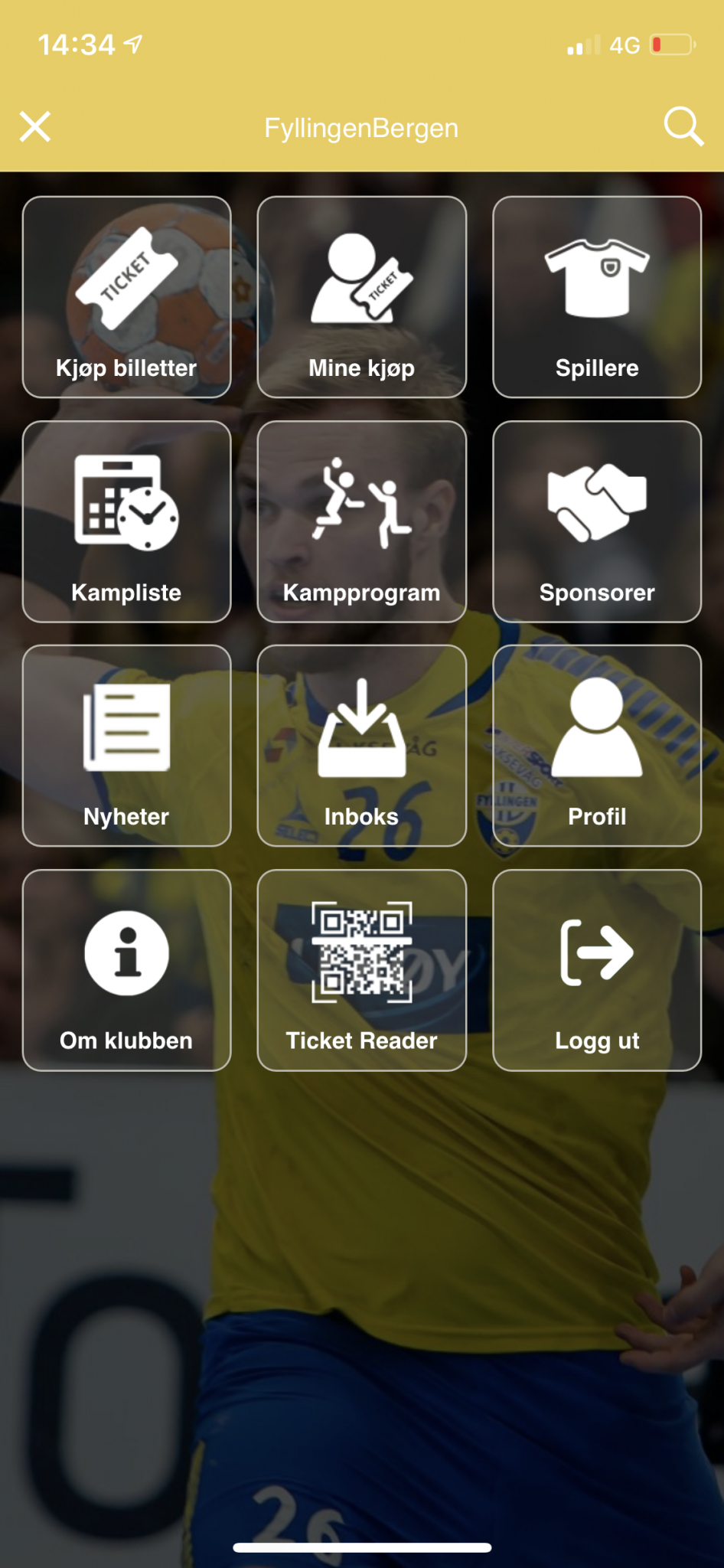Open the Kampprogram tile
Viewport: 724px width, 1568px height.
tap(362, 521)
